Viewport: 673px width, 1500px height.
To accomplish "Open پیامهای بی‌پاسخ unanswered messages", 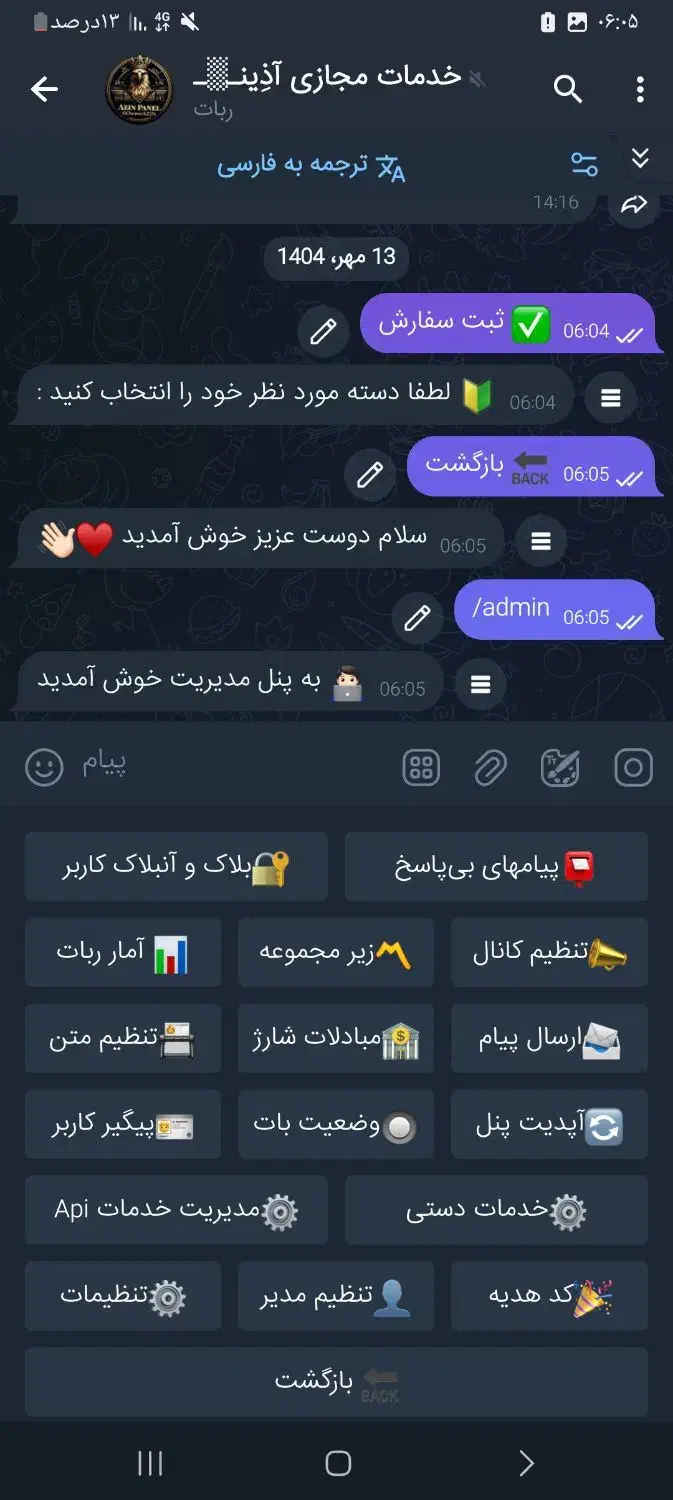I will (496, 867).
